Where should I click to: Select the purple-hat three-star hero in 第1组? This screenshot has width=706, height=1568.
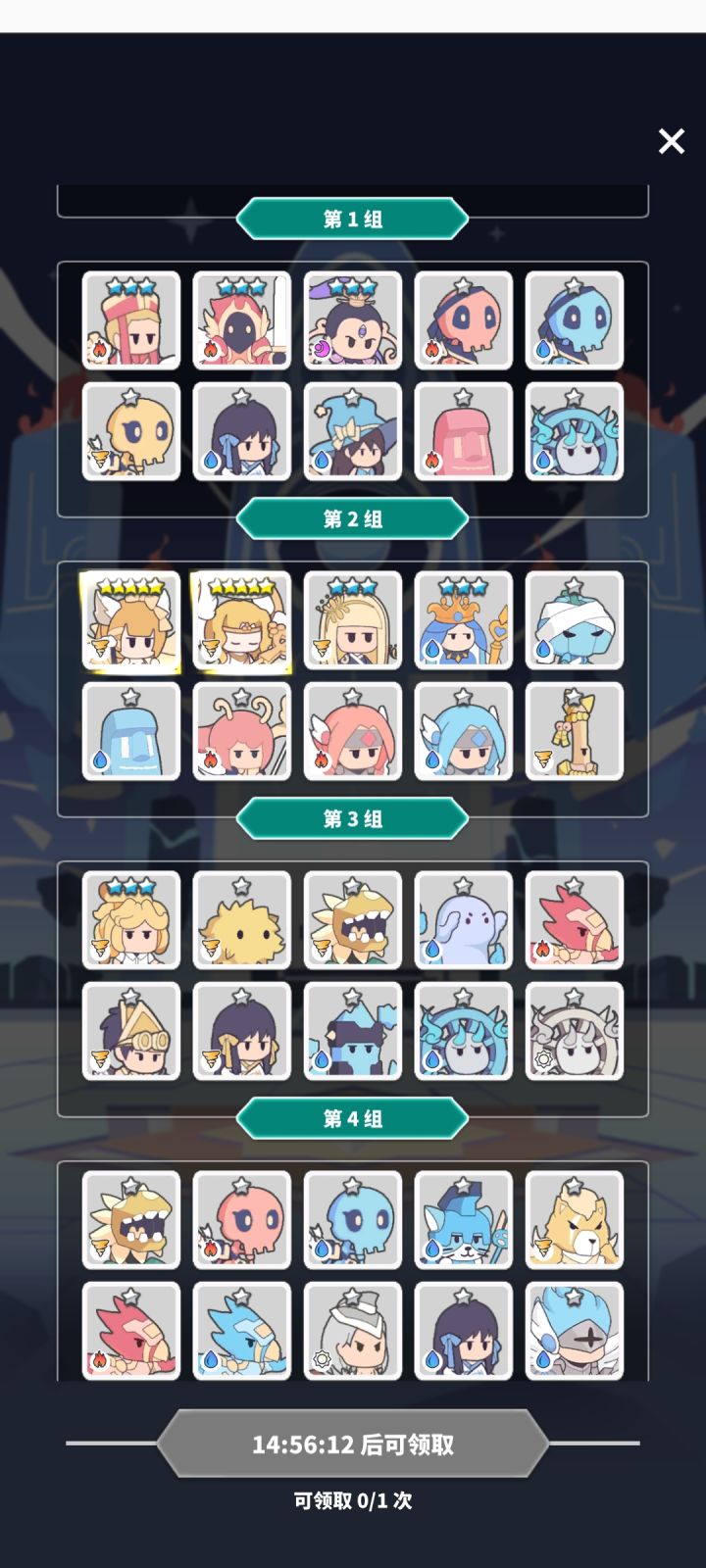tap(353, 320)
